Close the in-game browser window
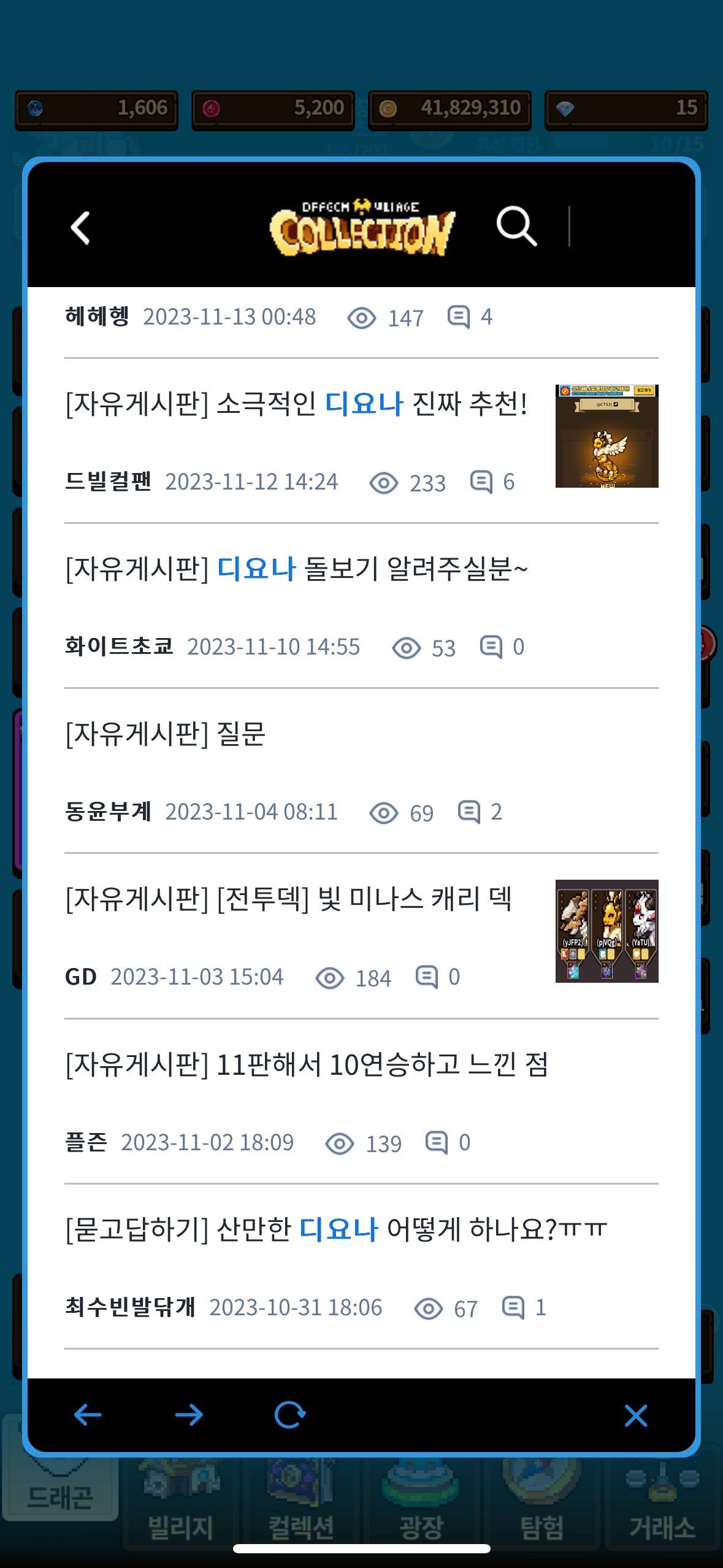The height and width of the screenshot is (1568, 723). [x=635, y=1415]
